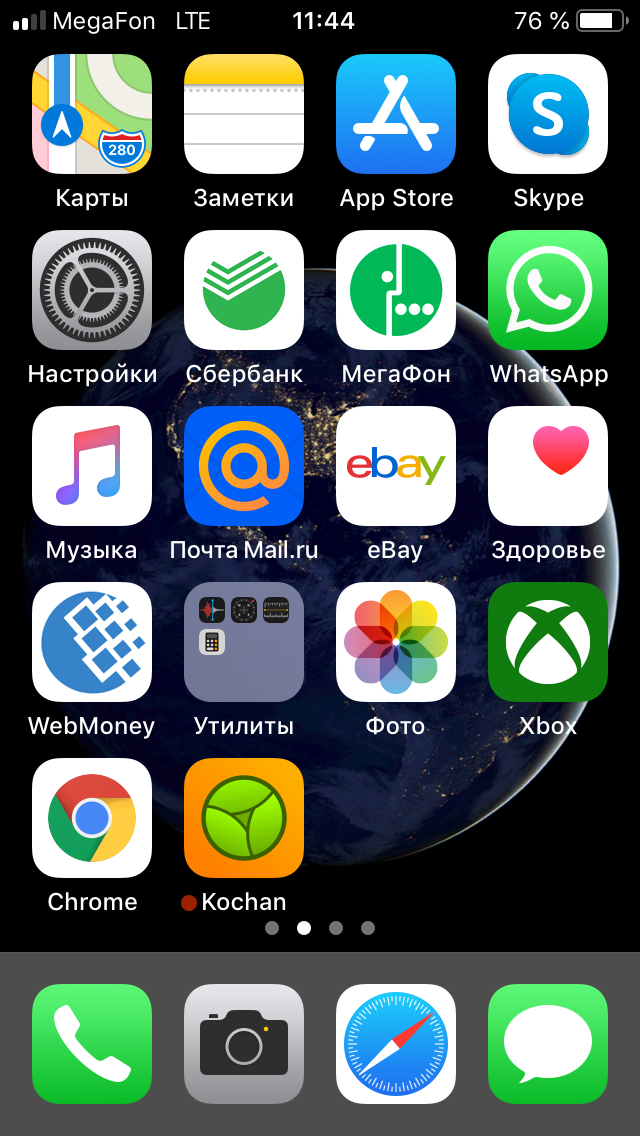The image size is (640, 1136).
Task: Launch the Xbox app
Action: pyautogui.click(x=548, y=642)
